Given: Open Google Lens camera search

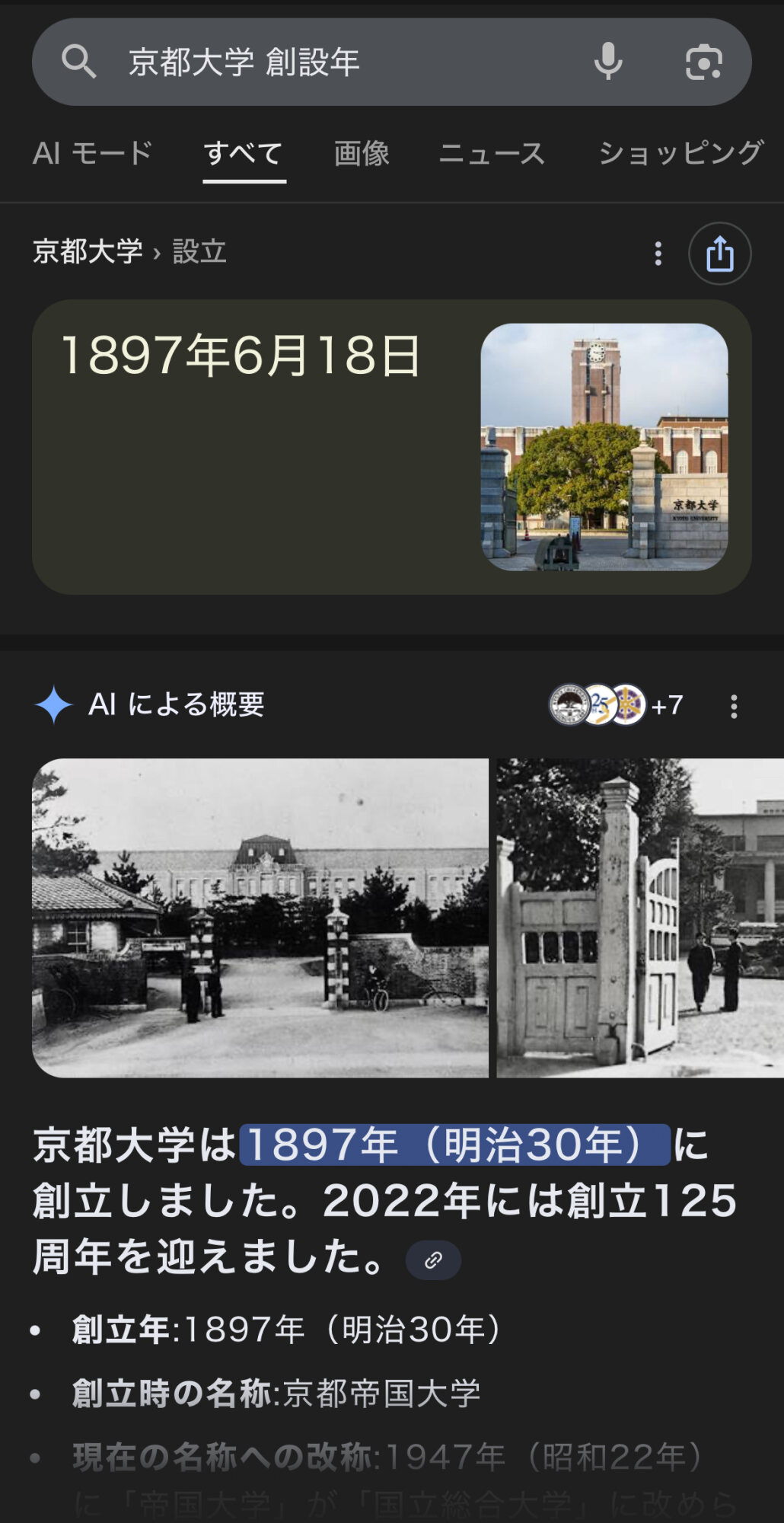Looking at the screenshot, I should tap(703, 62).
